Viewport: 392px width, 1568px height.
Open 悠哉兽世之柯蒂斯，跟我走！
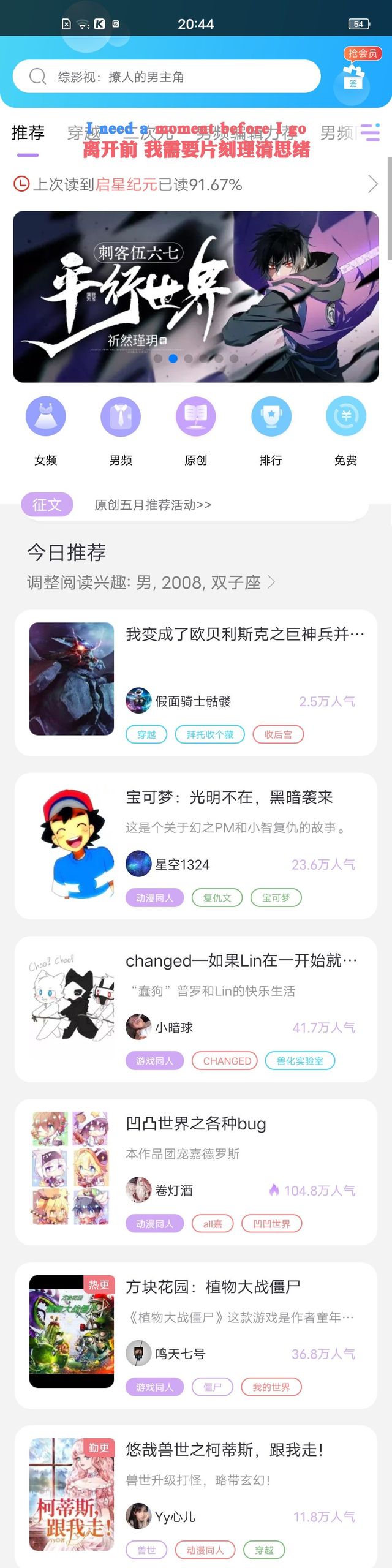(x=224, y=1450)
